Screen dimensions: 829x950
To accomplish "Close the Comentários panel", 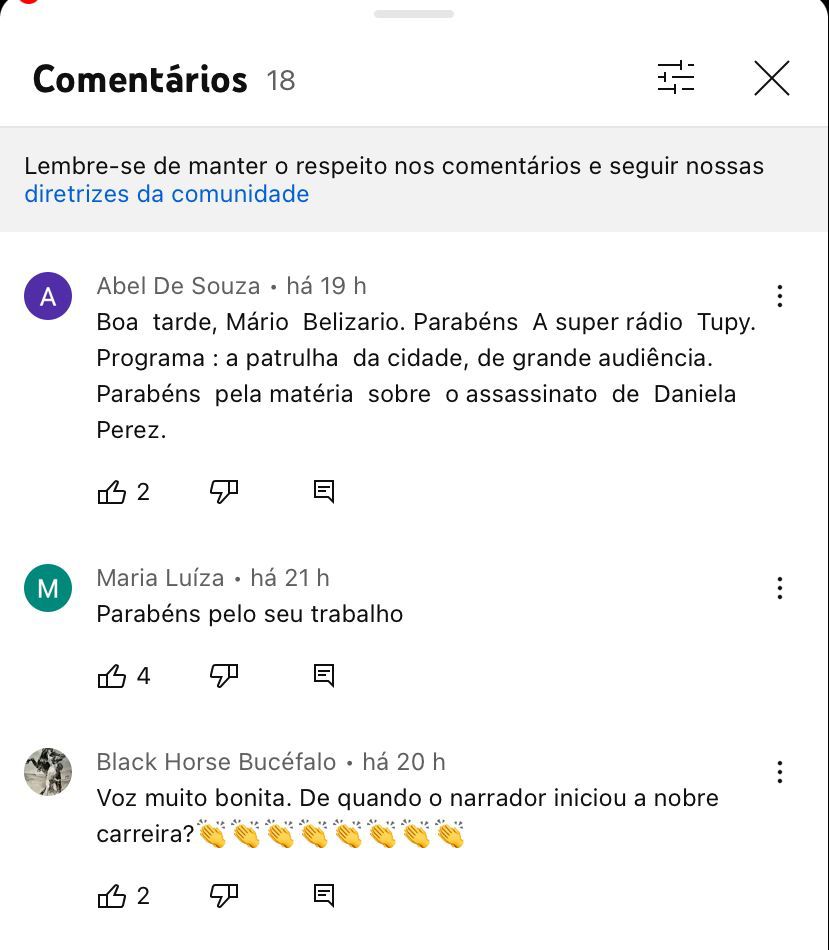I will coord(771,78).
